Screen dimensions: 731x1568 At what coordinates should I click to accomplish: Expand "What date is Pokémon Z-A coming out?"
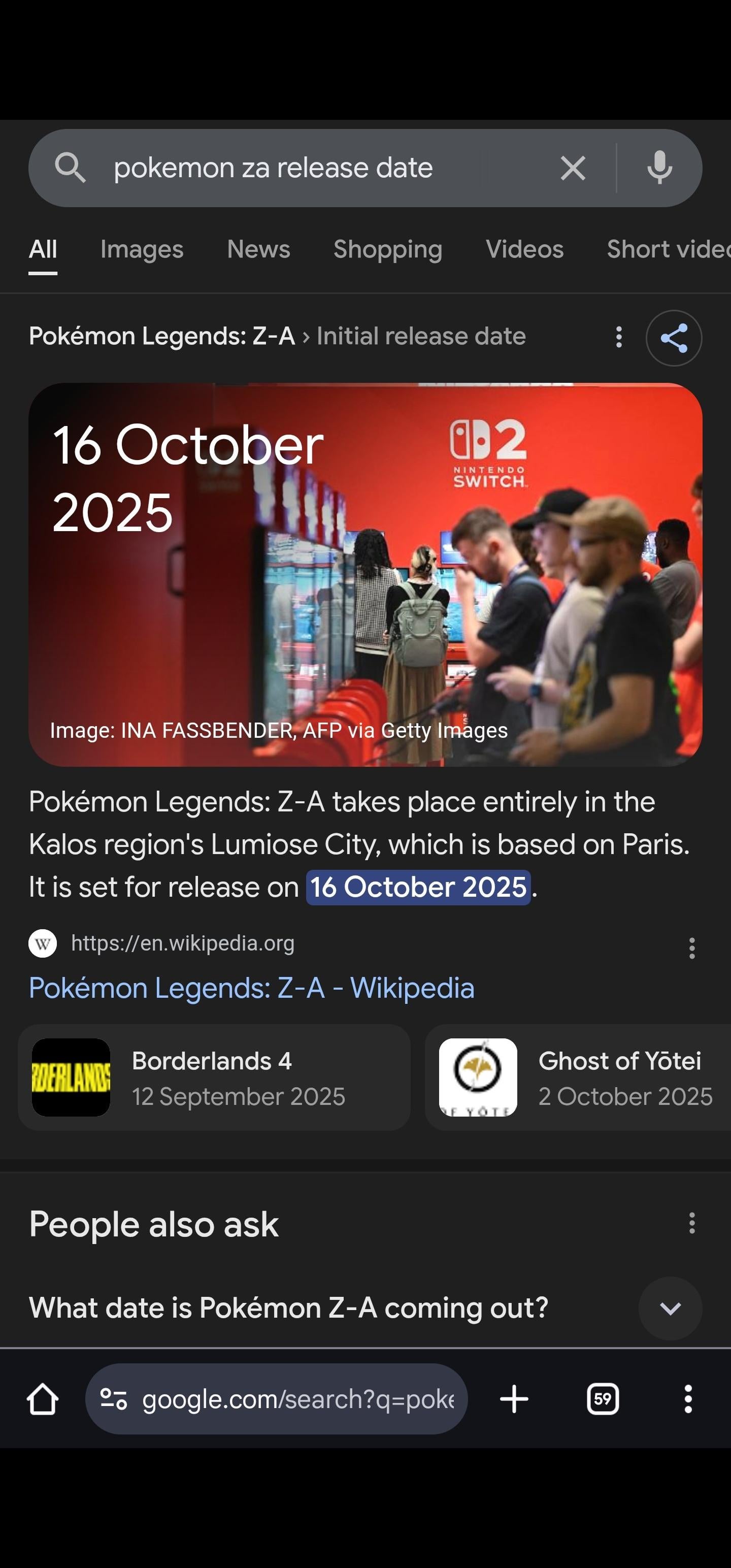coord(670,1308)
